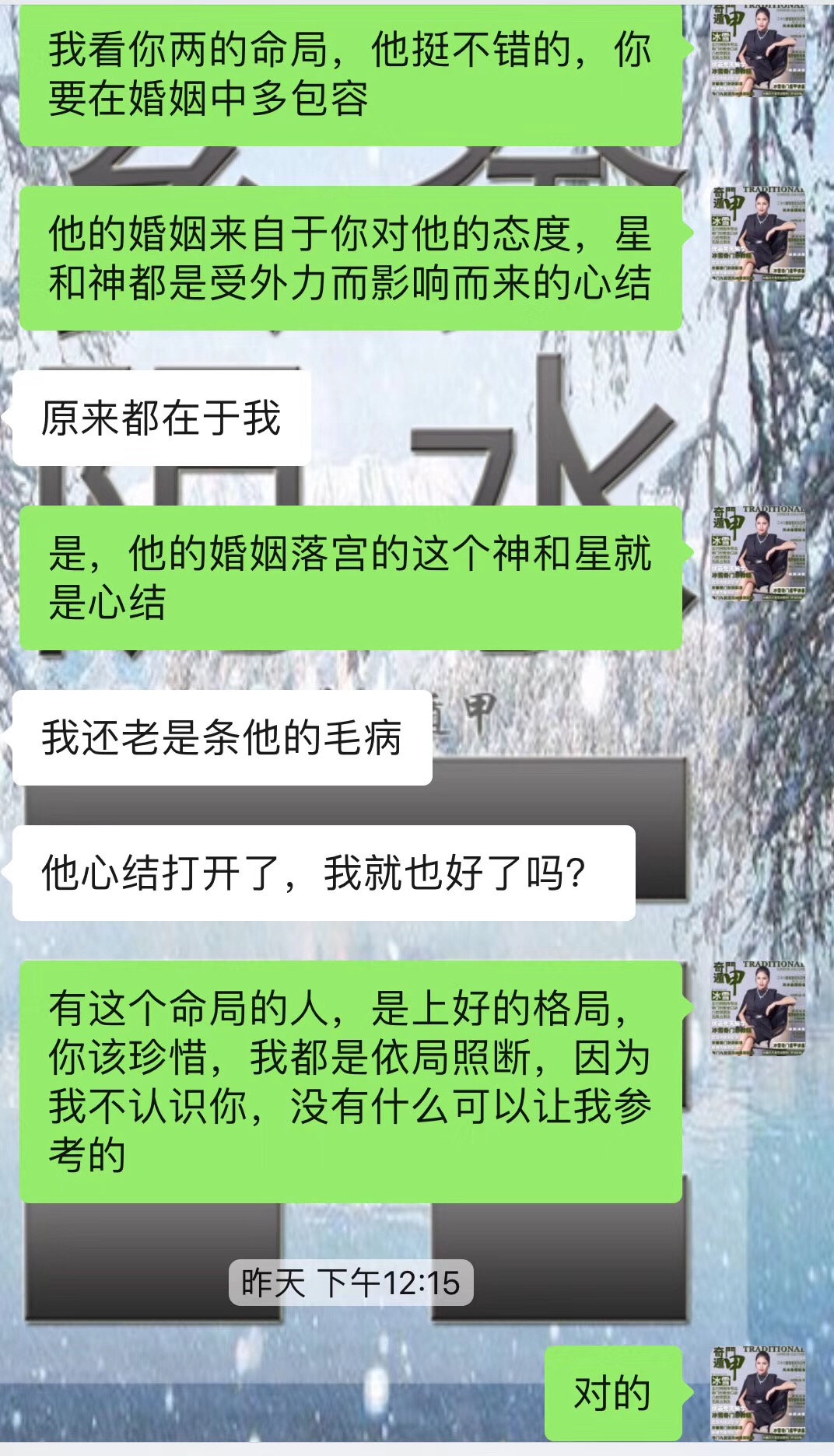The height and width of the screenshot is (1456, 834).
Task: Tap the avatar next to 对的 message
Action: pos(758,1392)
